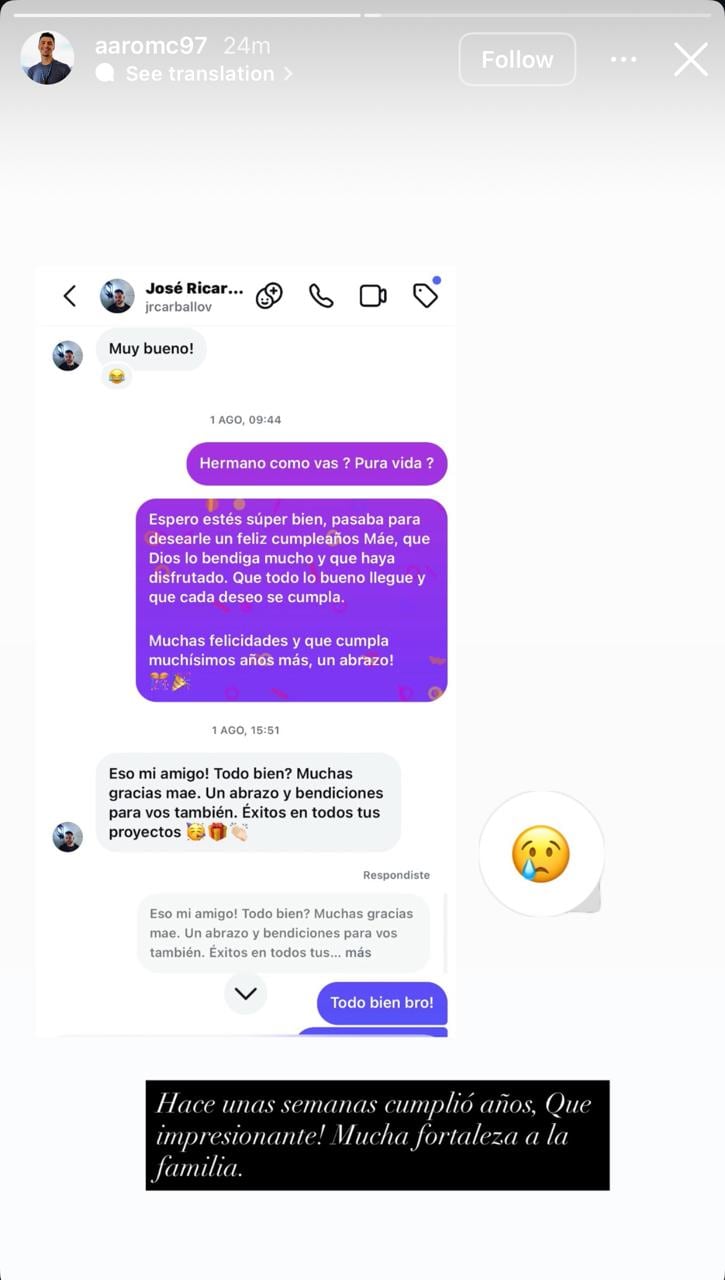Open the story overflow menu
Image resolution: width=725 pixels, height=1280 pixels.
(623, 60)
